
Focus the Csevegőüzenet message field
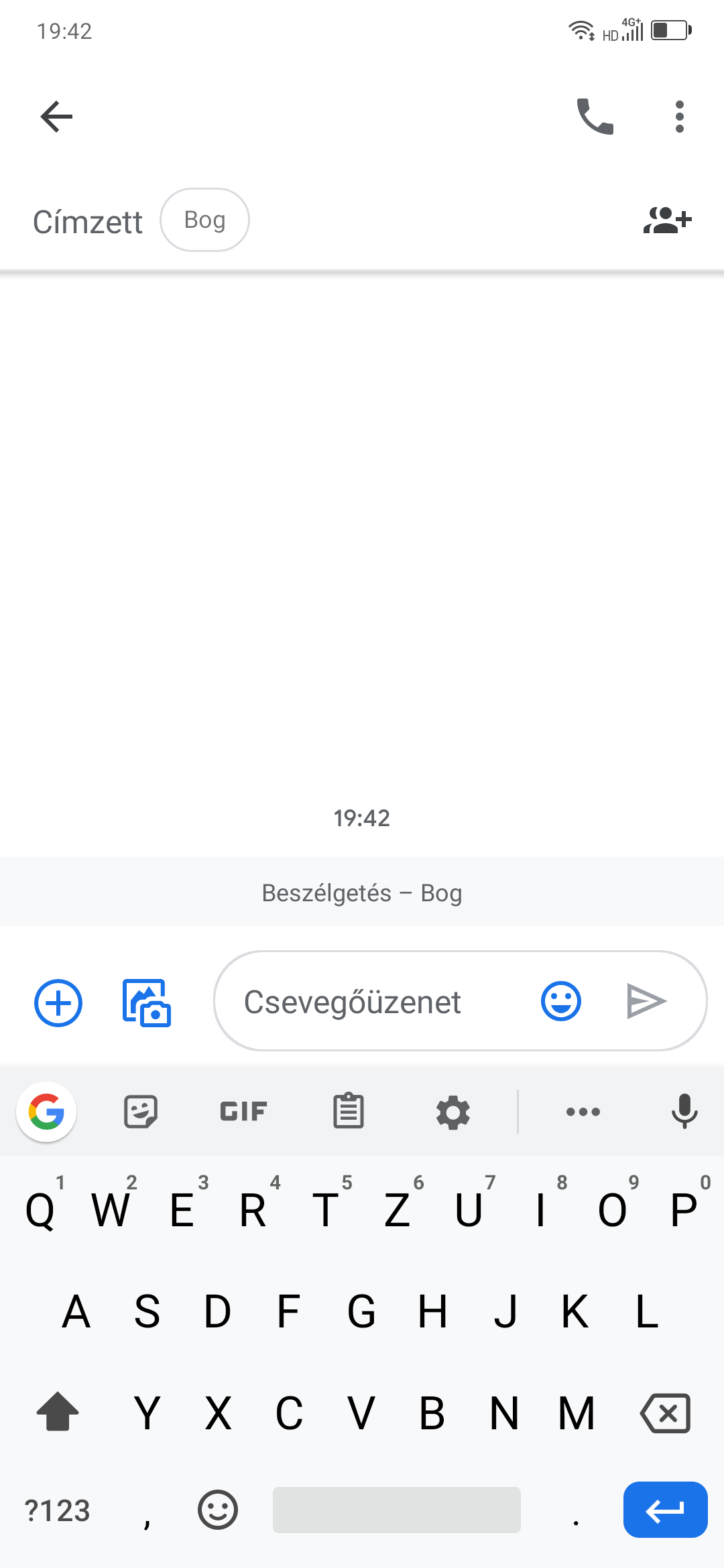click(x=375, y=1002)
